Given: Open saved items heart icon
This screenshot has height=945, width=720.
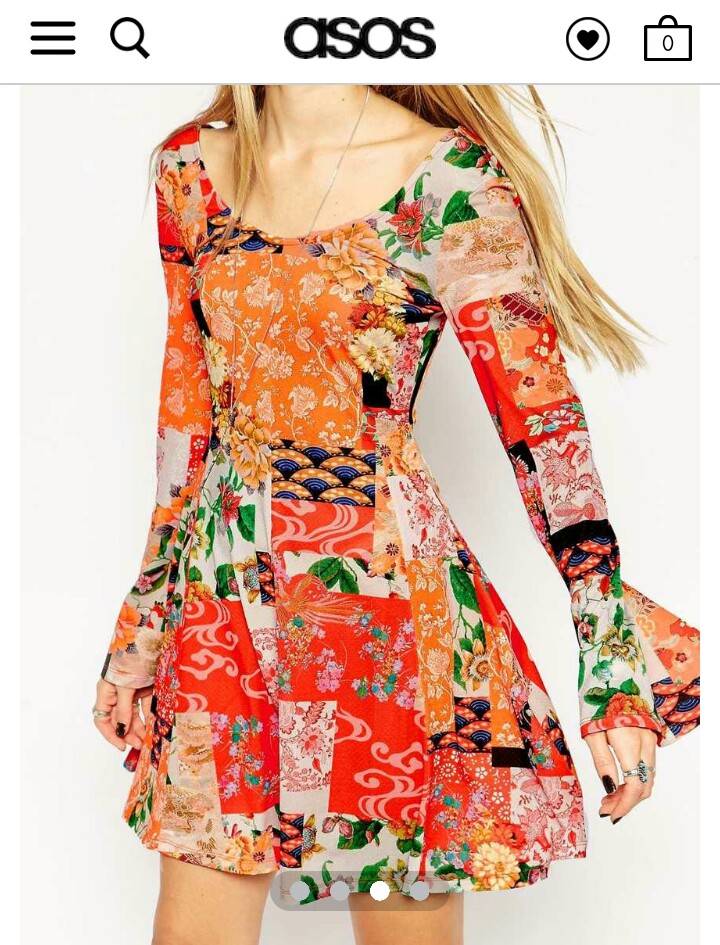Looking at the screenshot, I should 588,40.
